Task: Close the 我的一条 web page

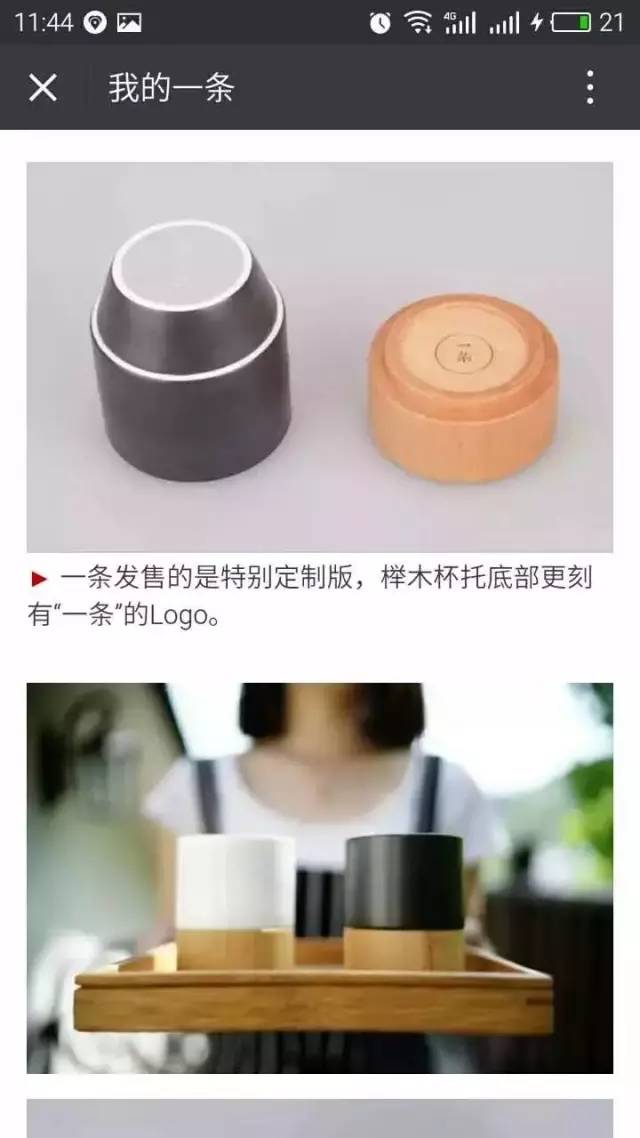Action: pos(43,88)
